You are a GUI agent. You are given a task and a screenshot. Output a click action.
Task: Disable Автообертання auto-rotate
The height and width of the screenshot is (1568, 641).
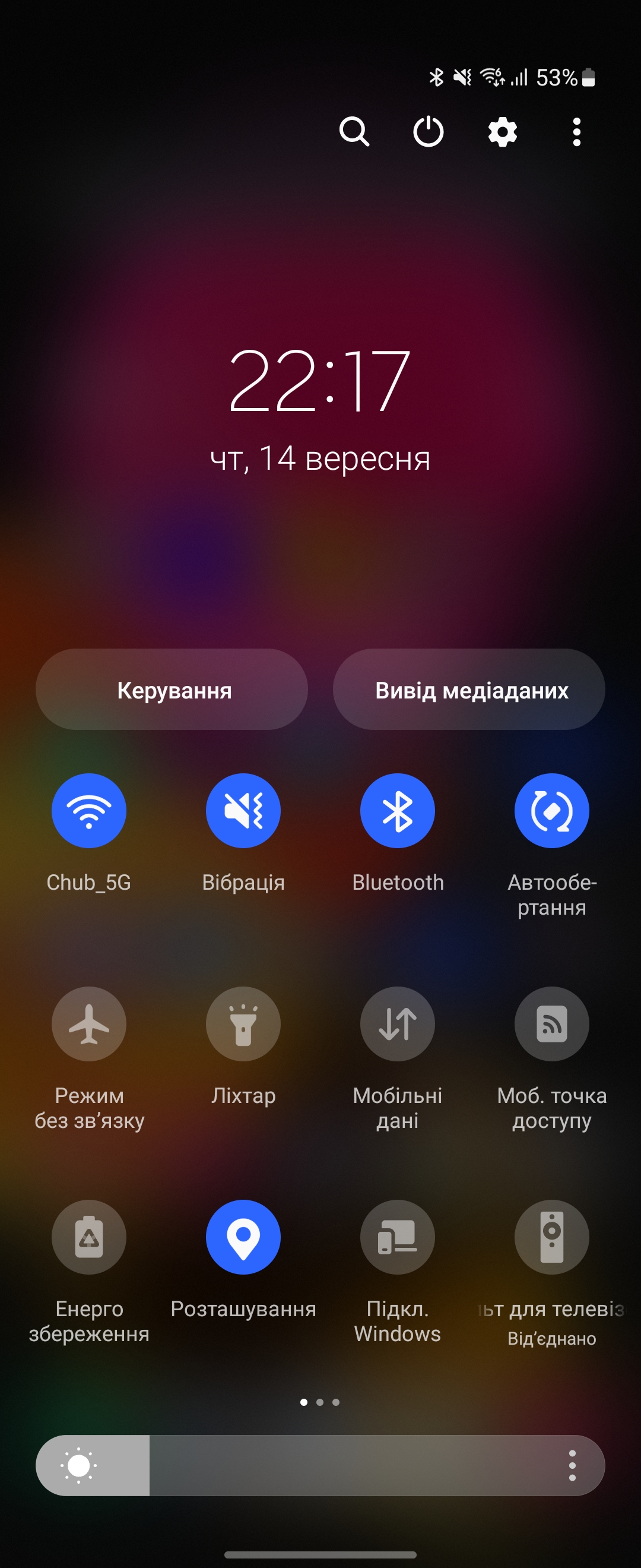(551, 811)
